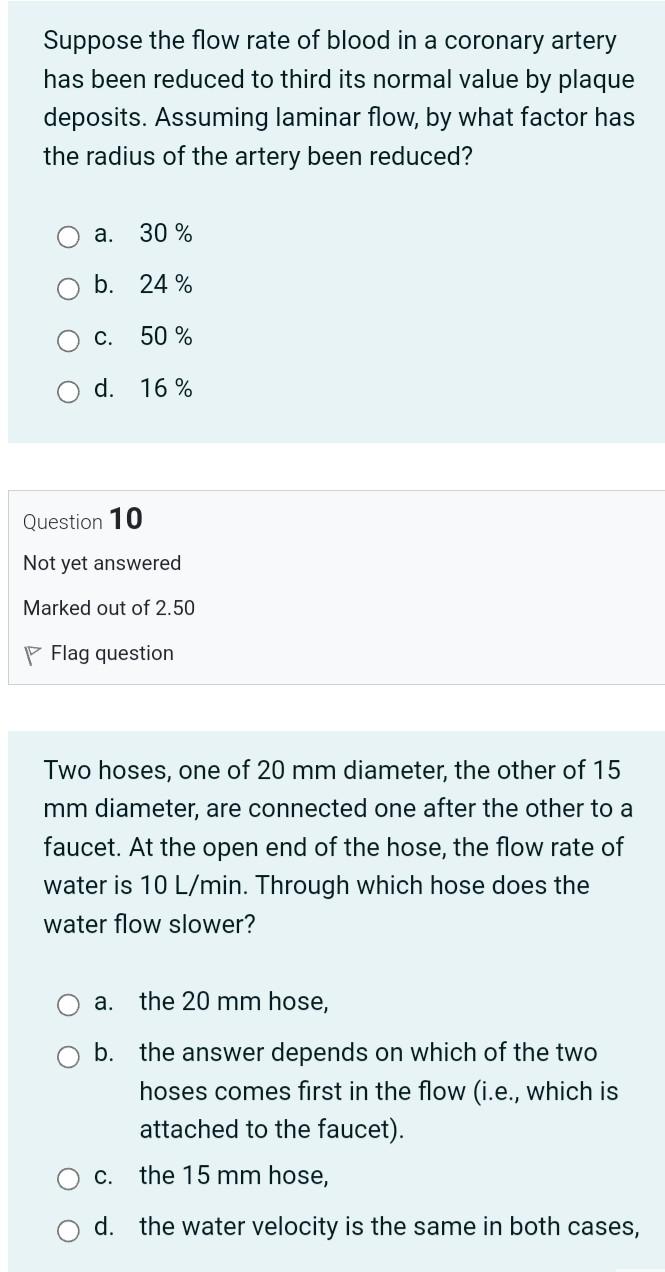Screen dimensions: 665x1272
Task: Flag question 10
Action: tap(100, 654)
